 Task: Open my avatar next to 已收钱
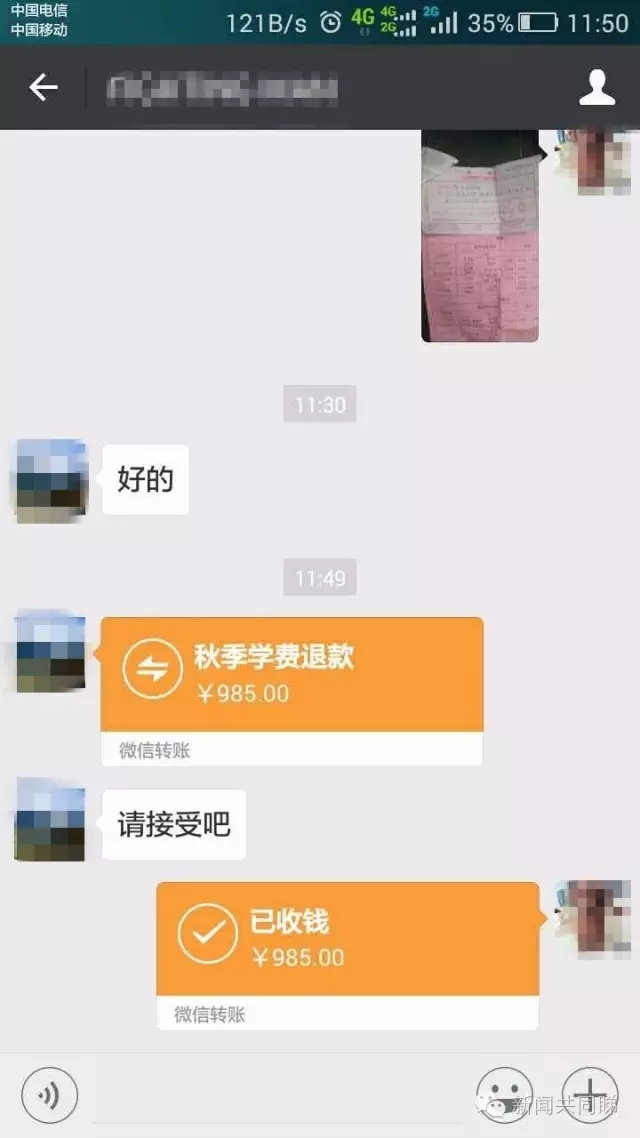(592, 920)
